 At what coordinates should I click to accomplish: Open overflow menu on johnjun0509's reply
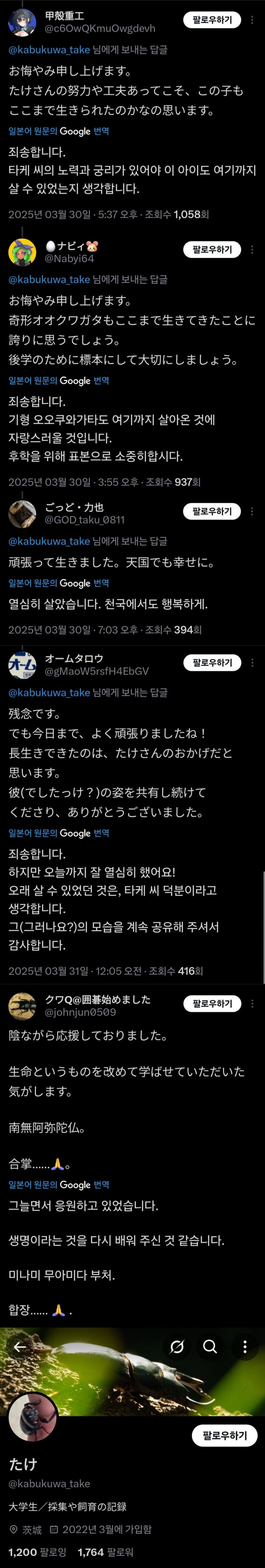click(x=252, y=1003)
